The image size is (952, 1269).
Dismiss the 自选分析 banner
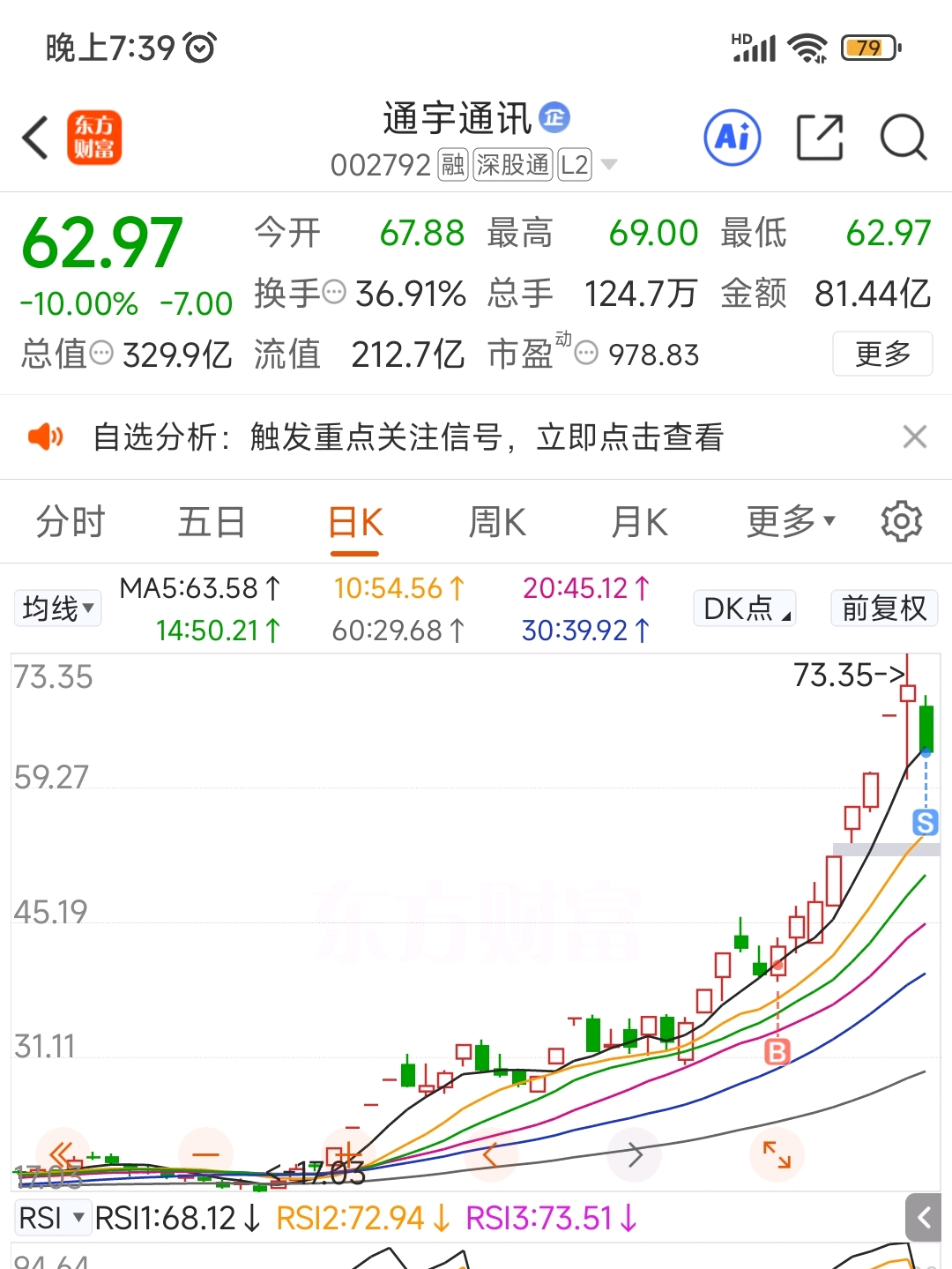click(915, 437)
